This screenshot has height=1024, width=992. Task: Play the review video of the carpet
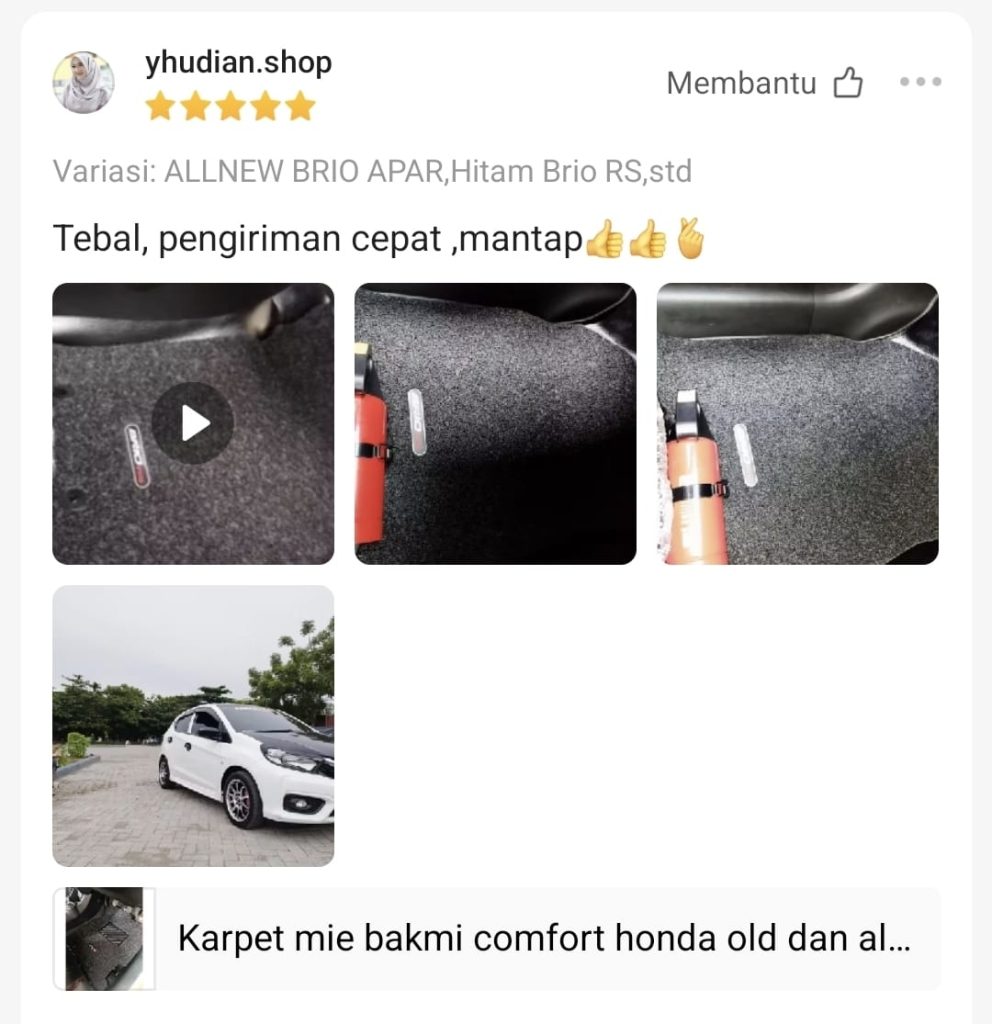[193, 424]
